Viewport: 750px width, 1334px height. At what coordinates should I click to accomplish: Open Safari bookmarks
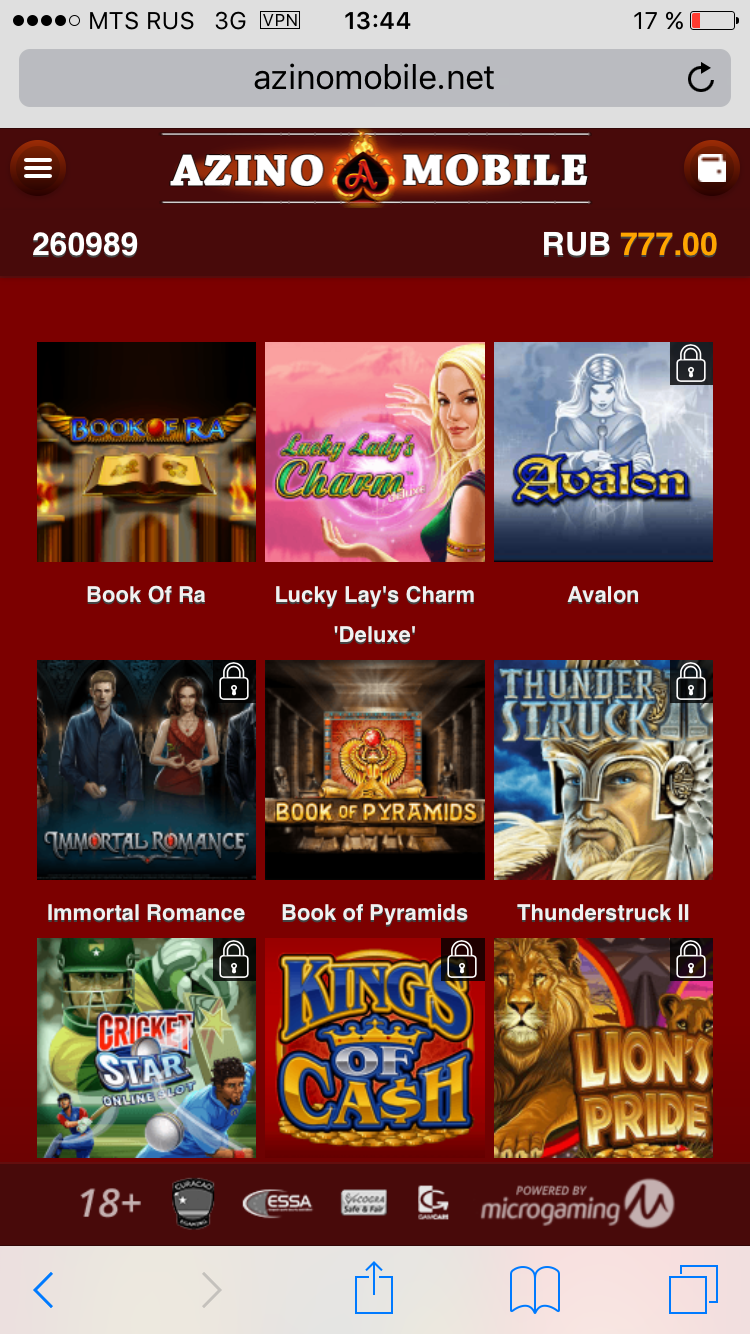point(535,1290)
